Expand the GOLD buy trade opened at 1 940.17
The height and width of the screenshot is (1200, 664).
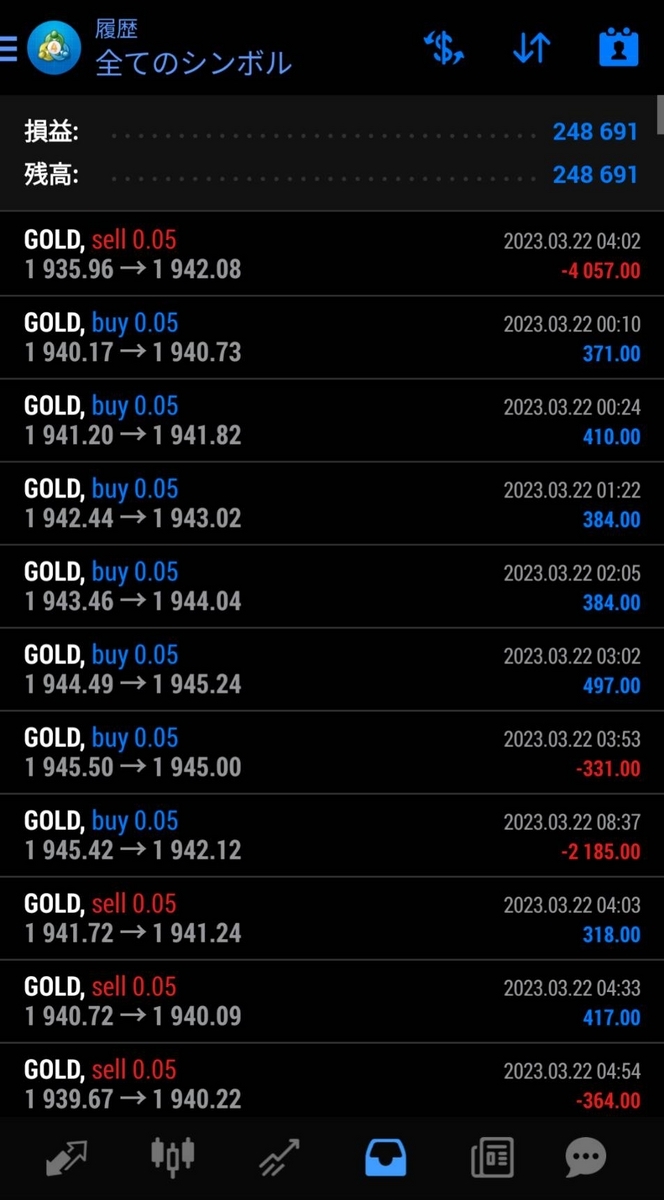click(x=332, y=337)
